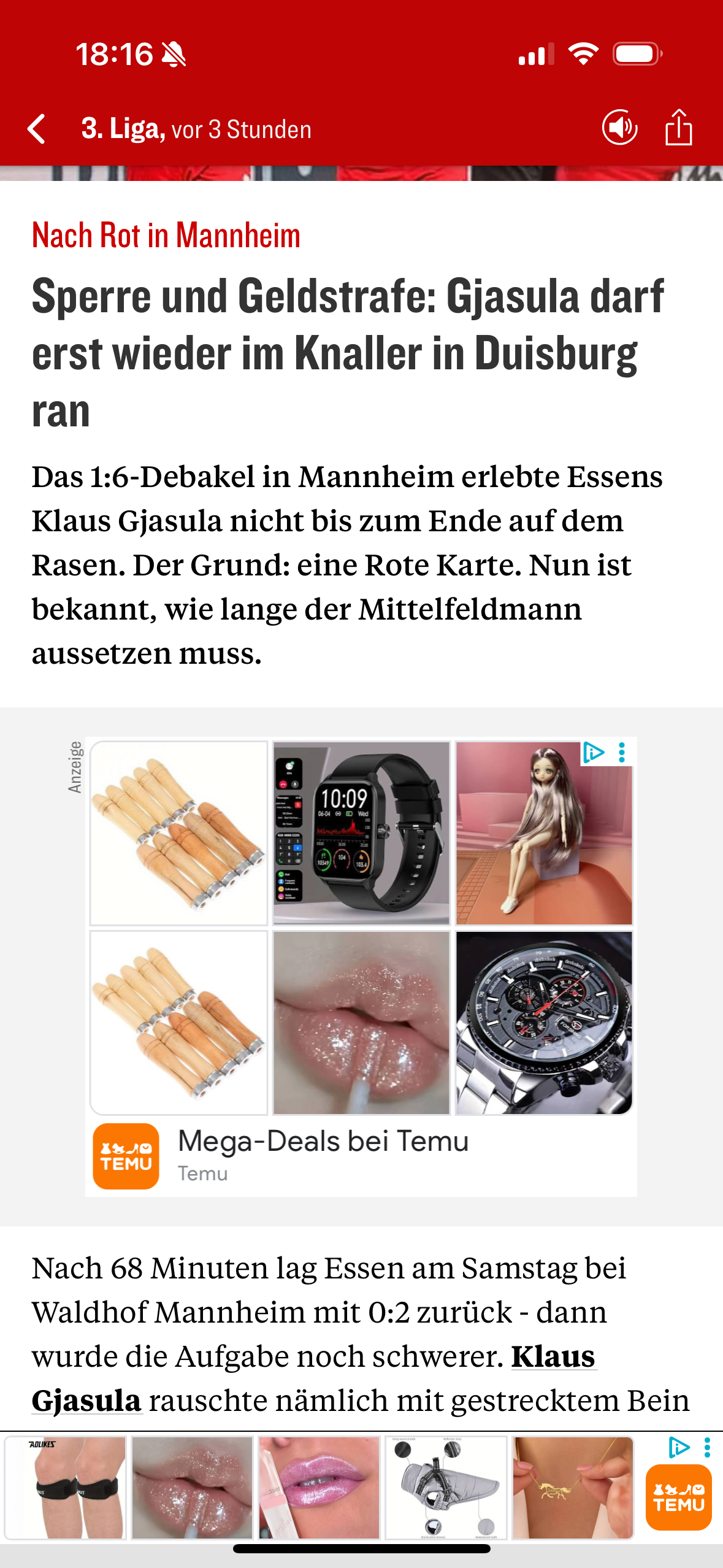Open the knee strap product in bottom banner
The height and width of the screenshot is (1568, 723).
(66, 1488)
